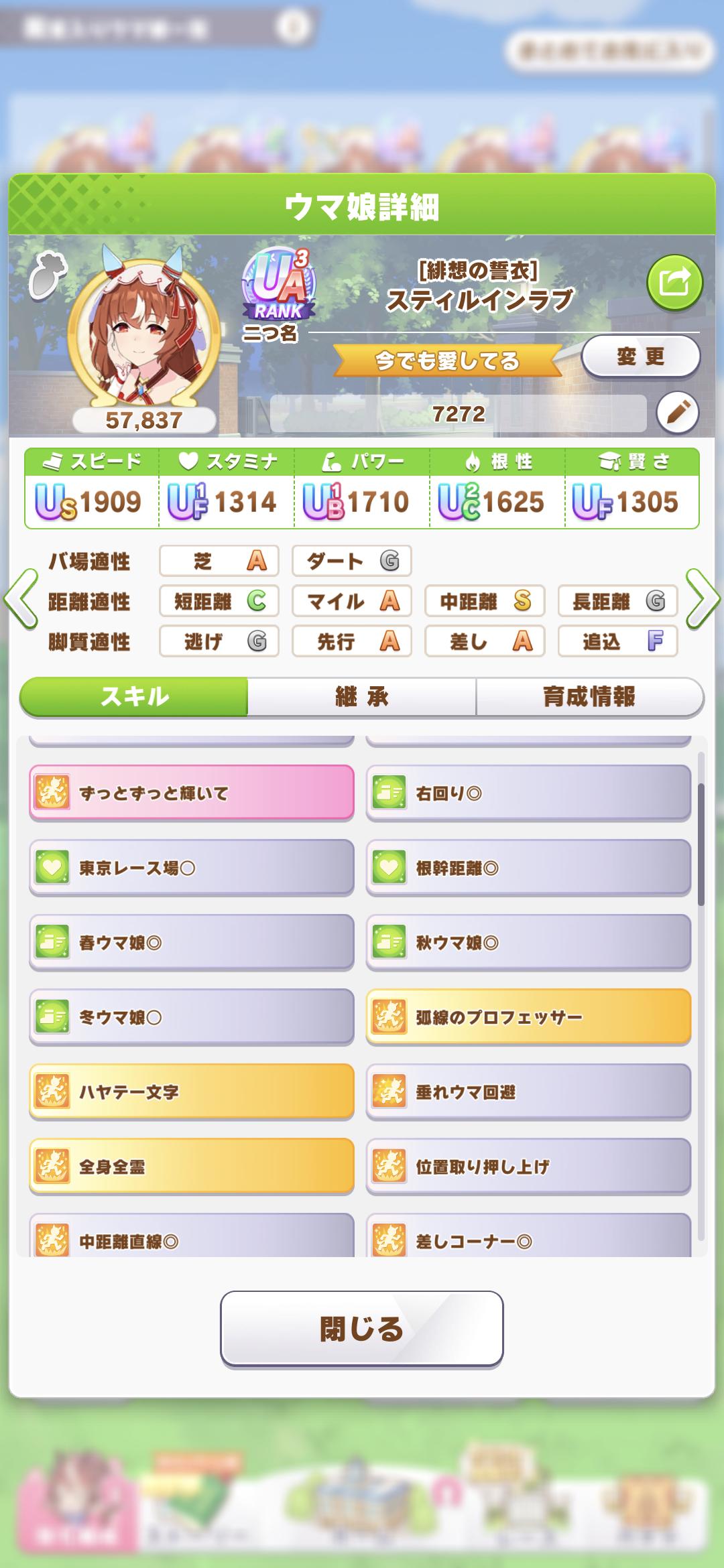
Task: Show info for the ハヤテ一文字 skill
Action: 192,1092
